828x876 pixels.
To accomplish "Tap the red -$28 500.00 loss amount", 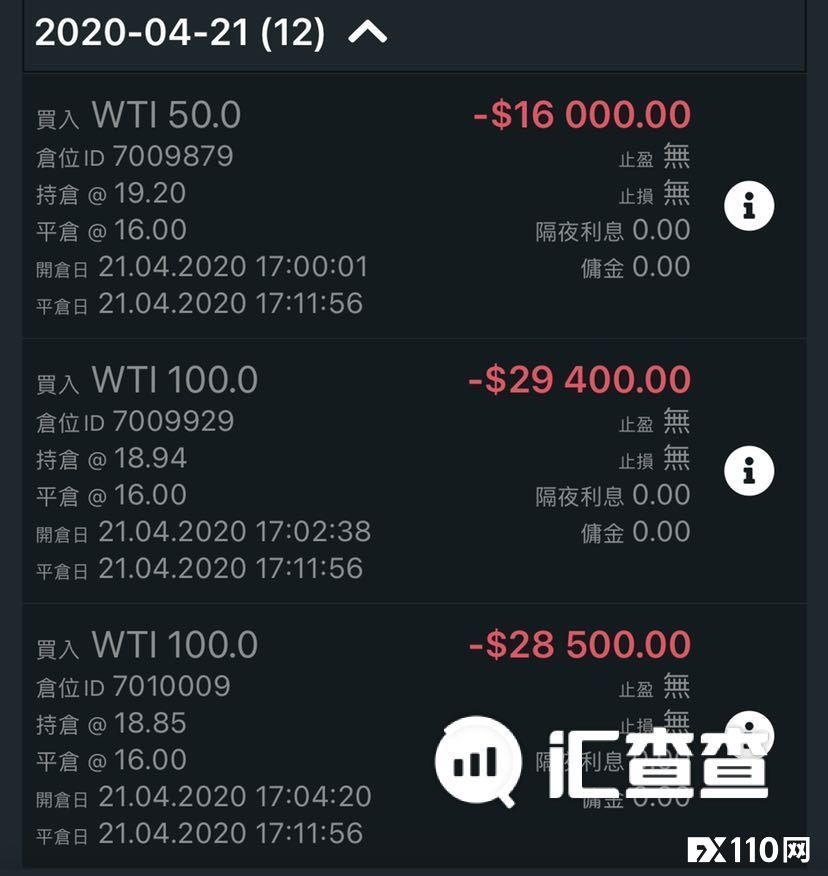I will tap(580, 645).
